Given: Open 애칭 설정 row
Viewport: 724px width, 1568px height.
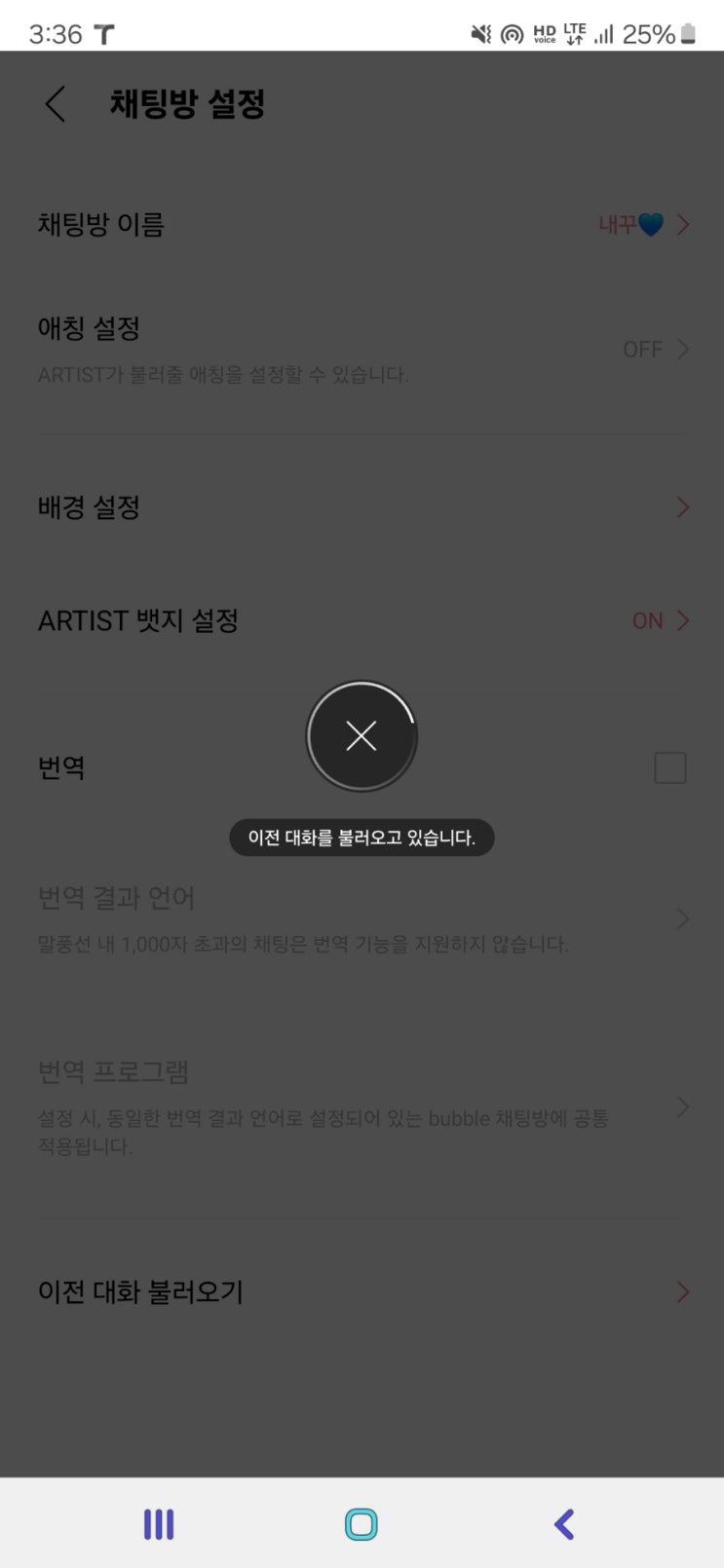Looking at the screenshot, I should [x=362, y=350].
